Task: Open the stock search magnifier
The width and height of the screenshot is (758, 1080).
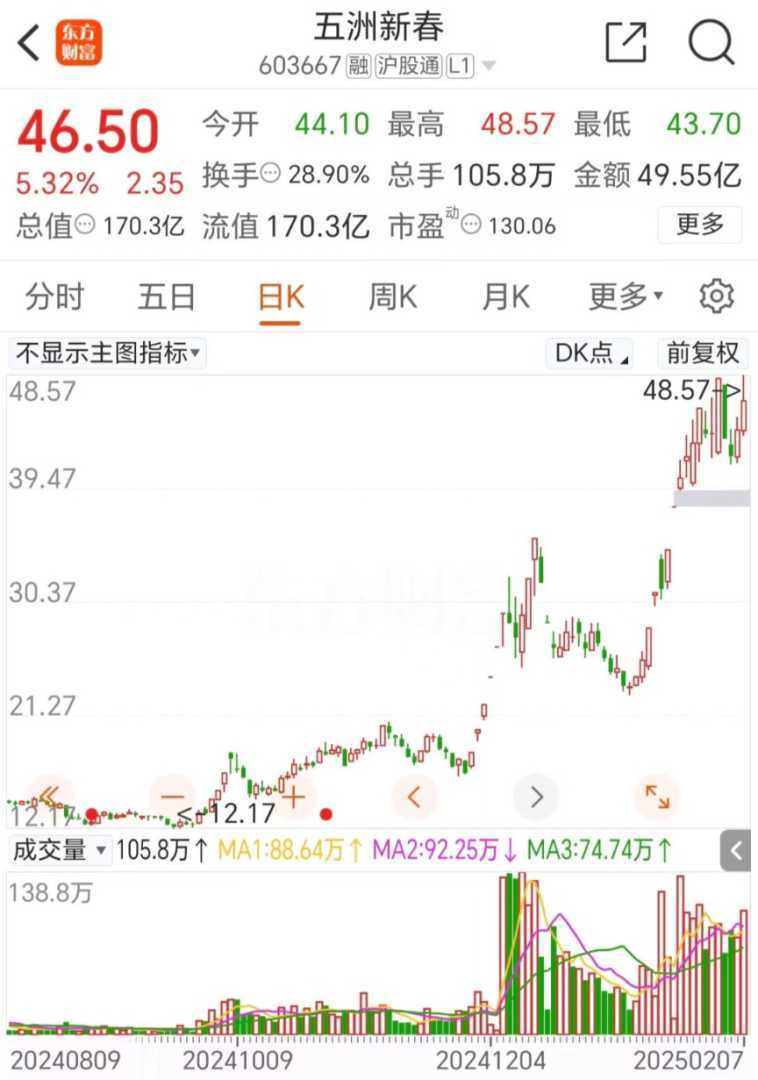Action: (711, 43)
